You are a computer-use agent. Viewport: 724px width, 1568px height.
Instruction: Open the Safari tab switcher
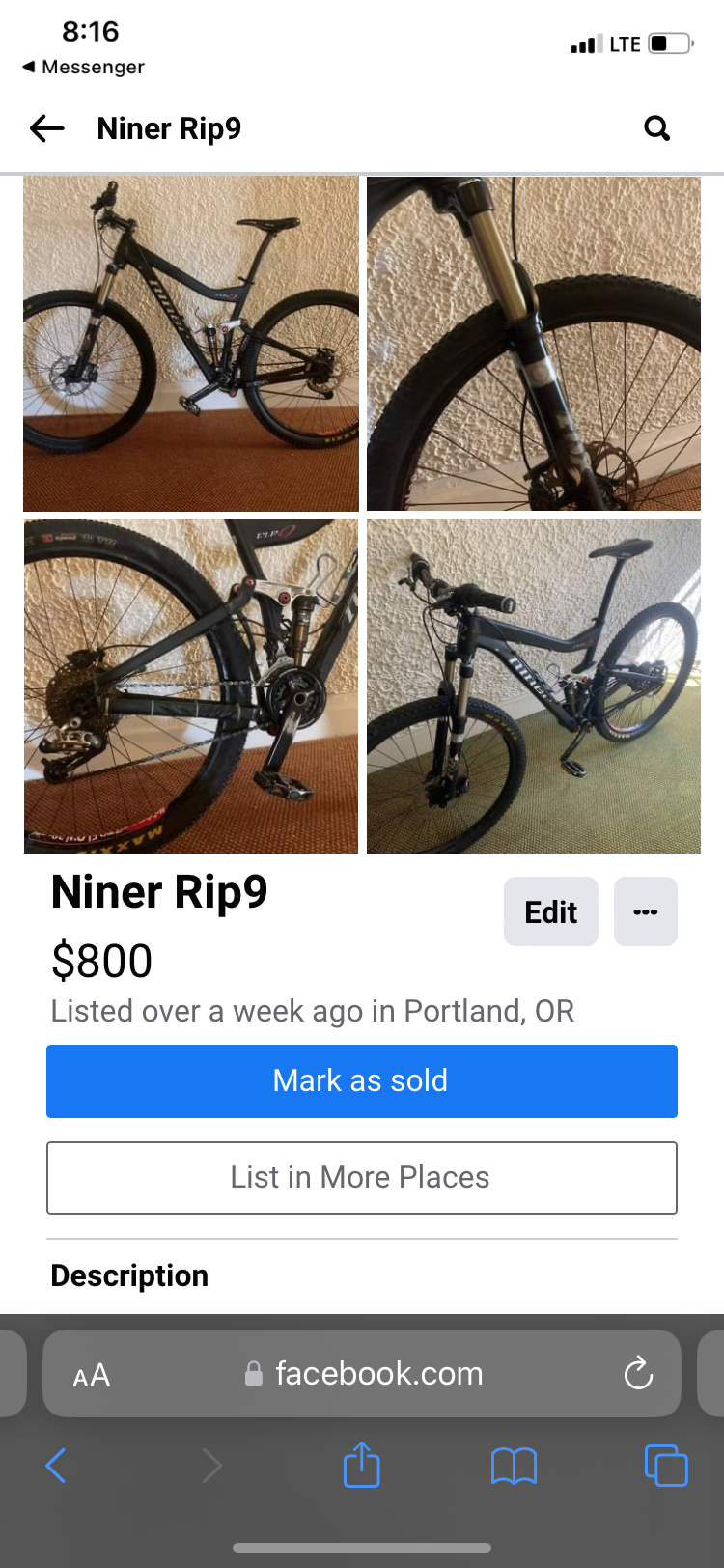point(666,1465)
